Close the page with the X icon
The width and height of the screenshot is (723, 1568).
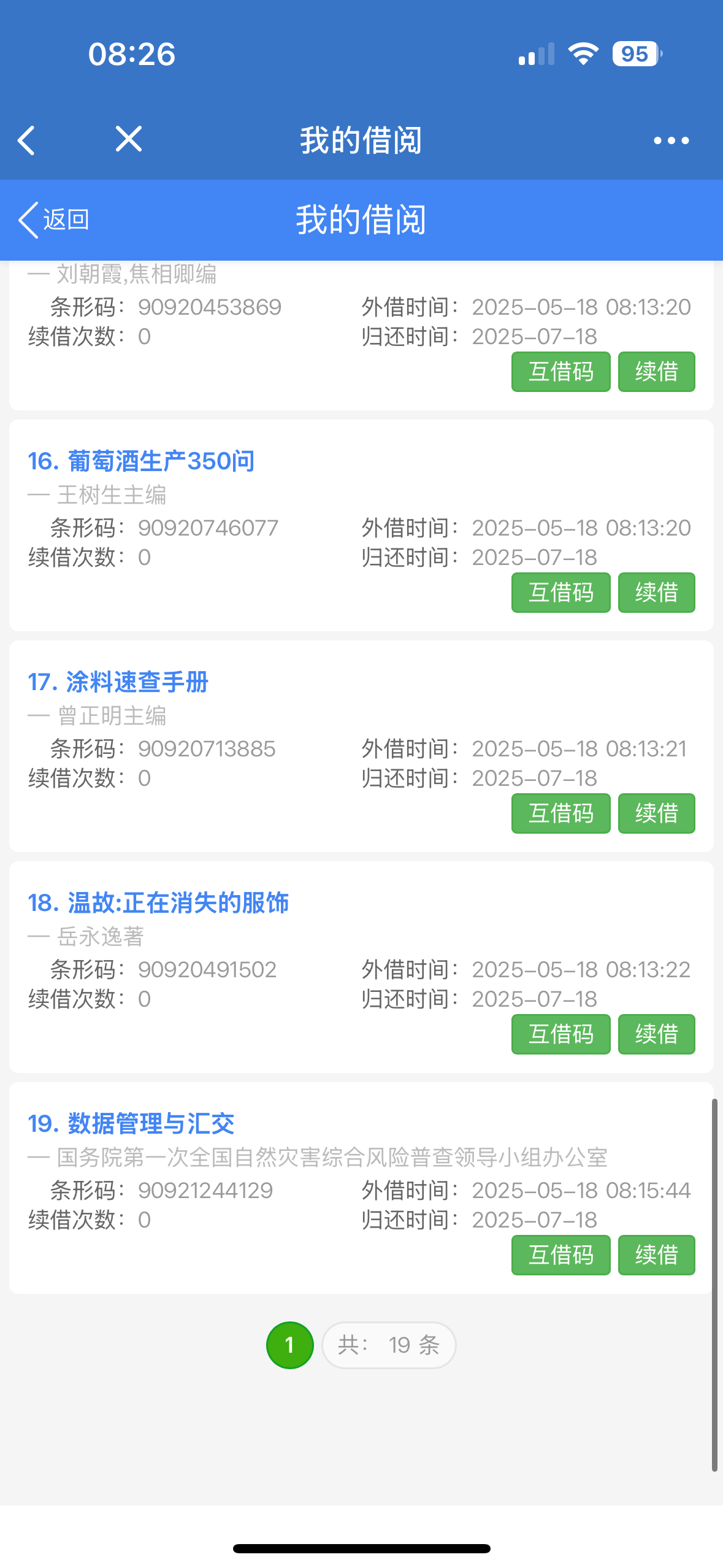pyautogui.click(x=129, y=139)
